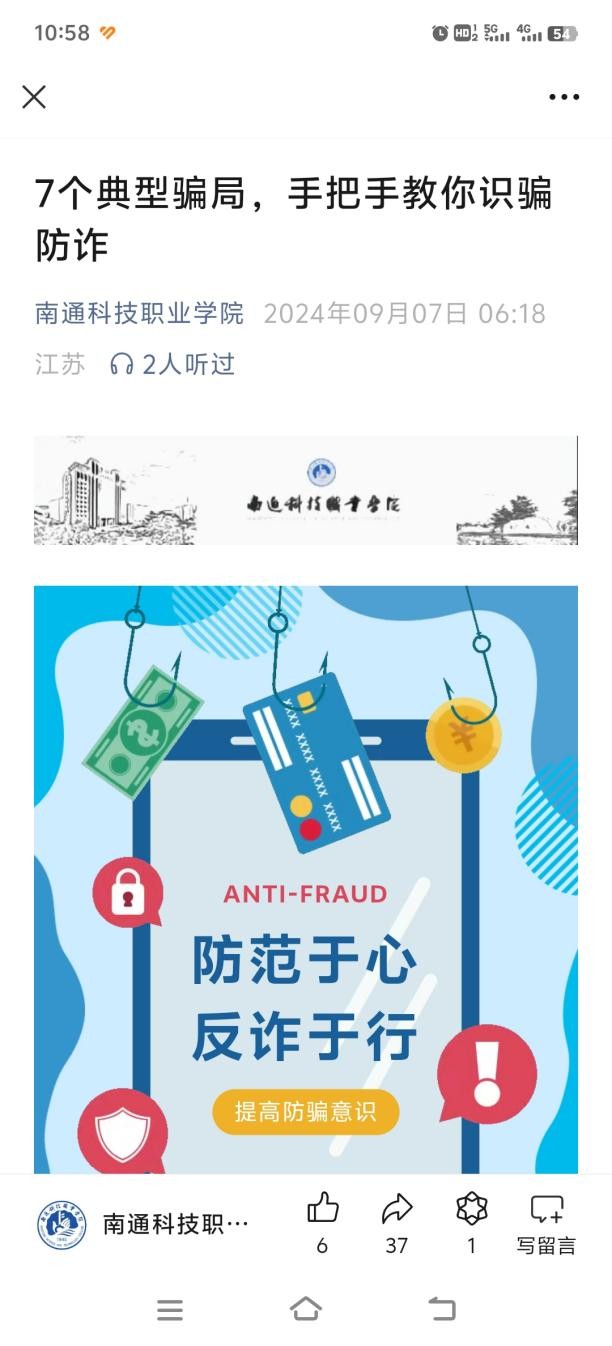Open 南通科技职业学院 profile in bottom bar
This screenshot has height=1346, width=612.
coord(143,1224)
